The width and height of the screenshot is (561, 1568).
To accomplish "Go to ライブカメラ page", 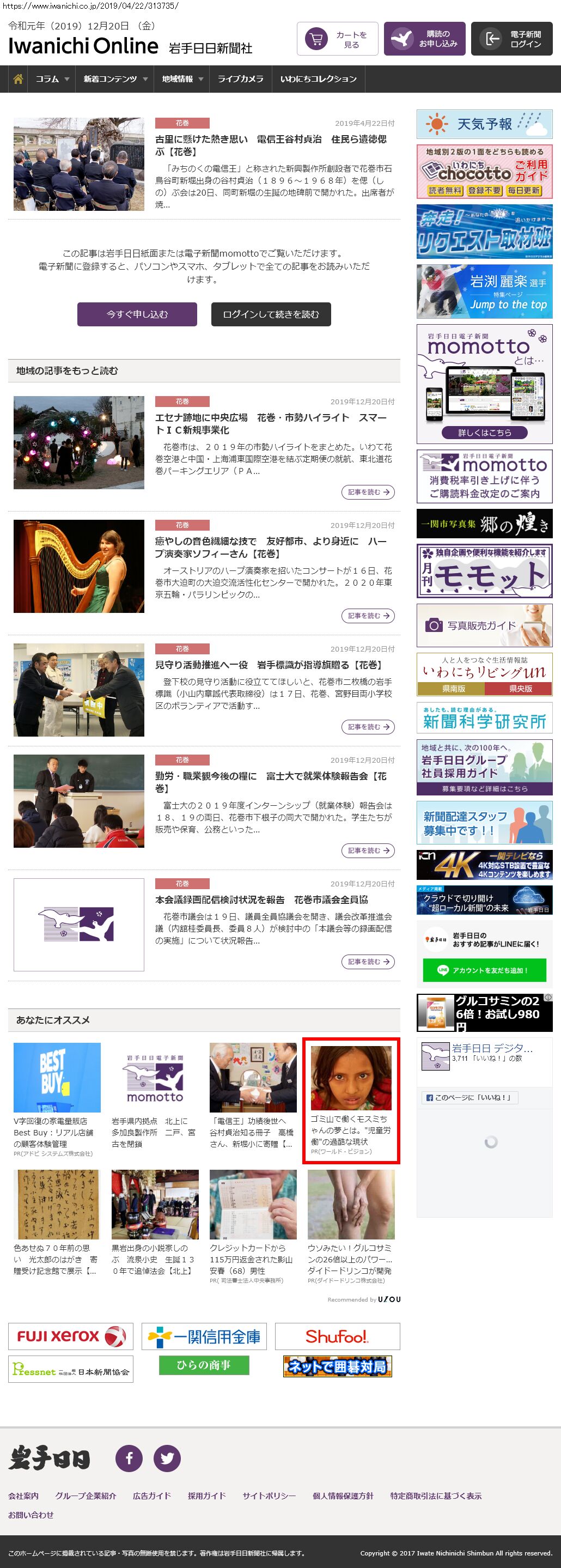I will [x=240, y=79].
